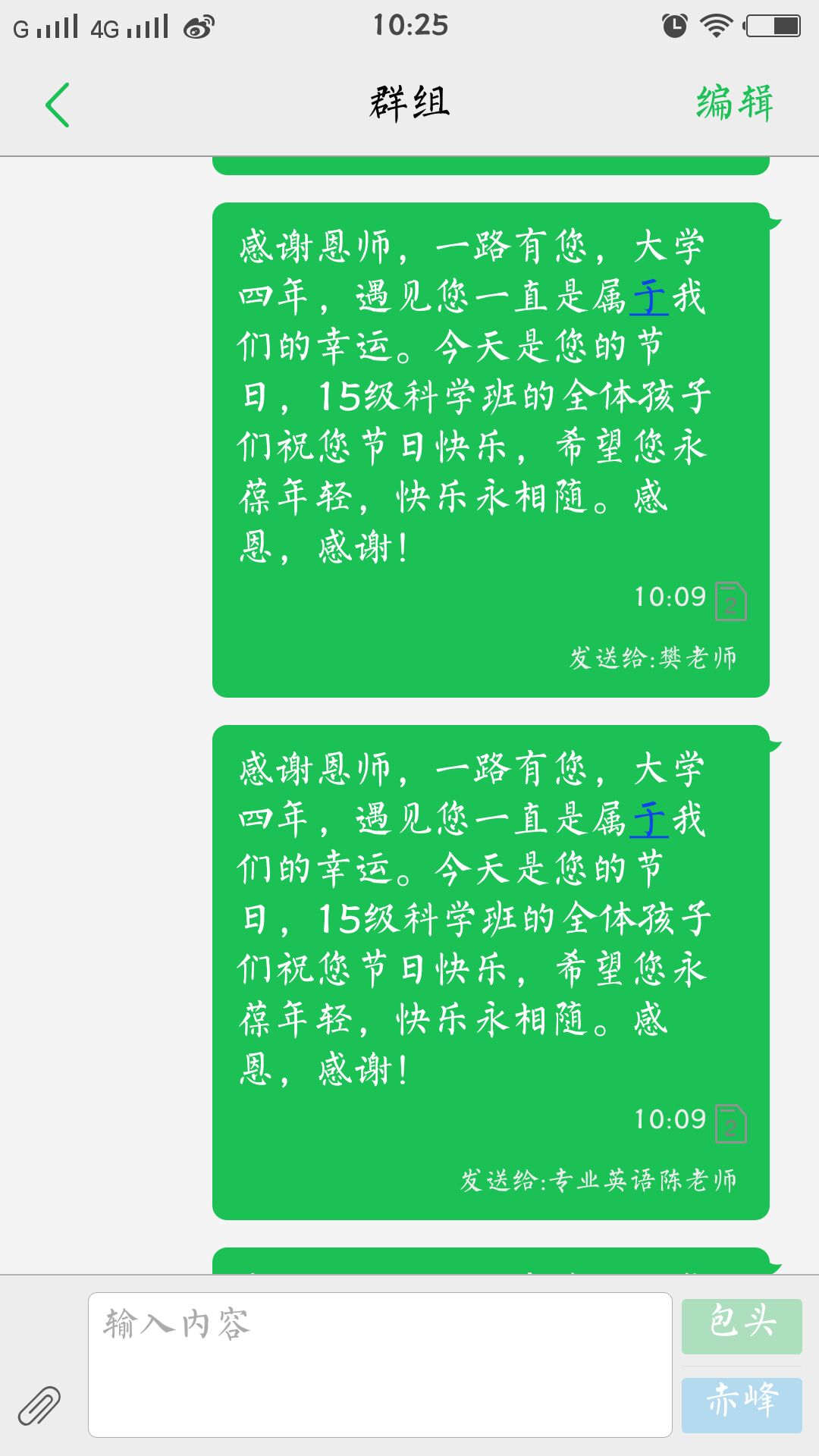Go back using the green arrow

[x=58, y=105]
